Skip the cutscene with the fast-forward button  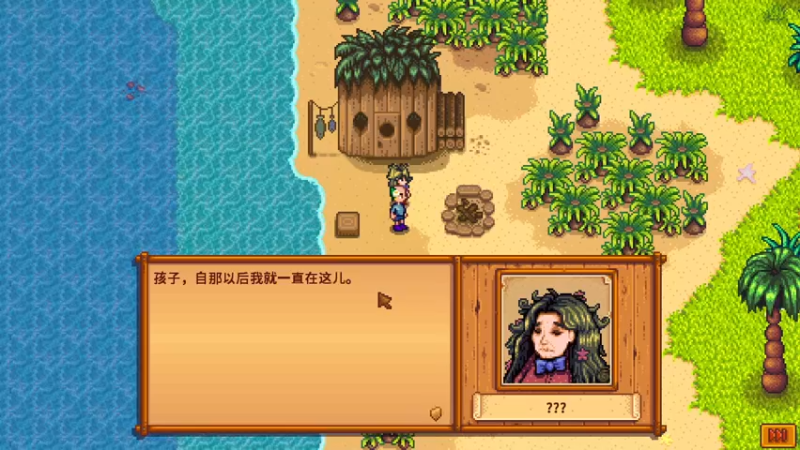tap(777, 435)
